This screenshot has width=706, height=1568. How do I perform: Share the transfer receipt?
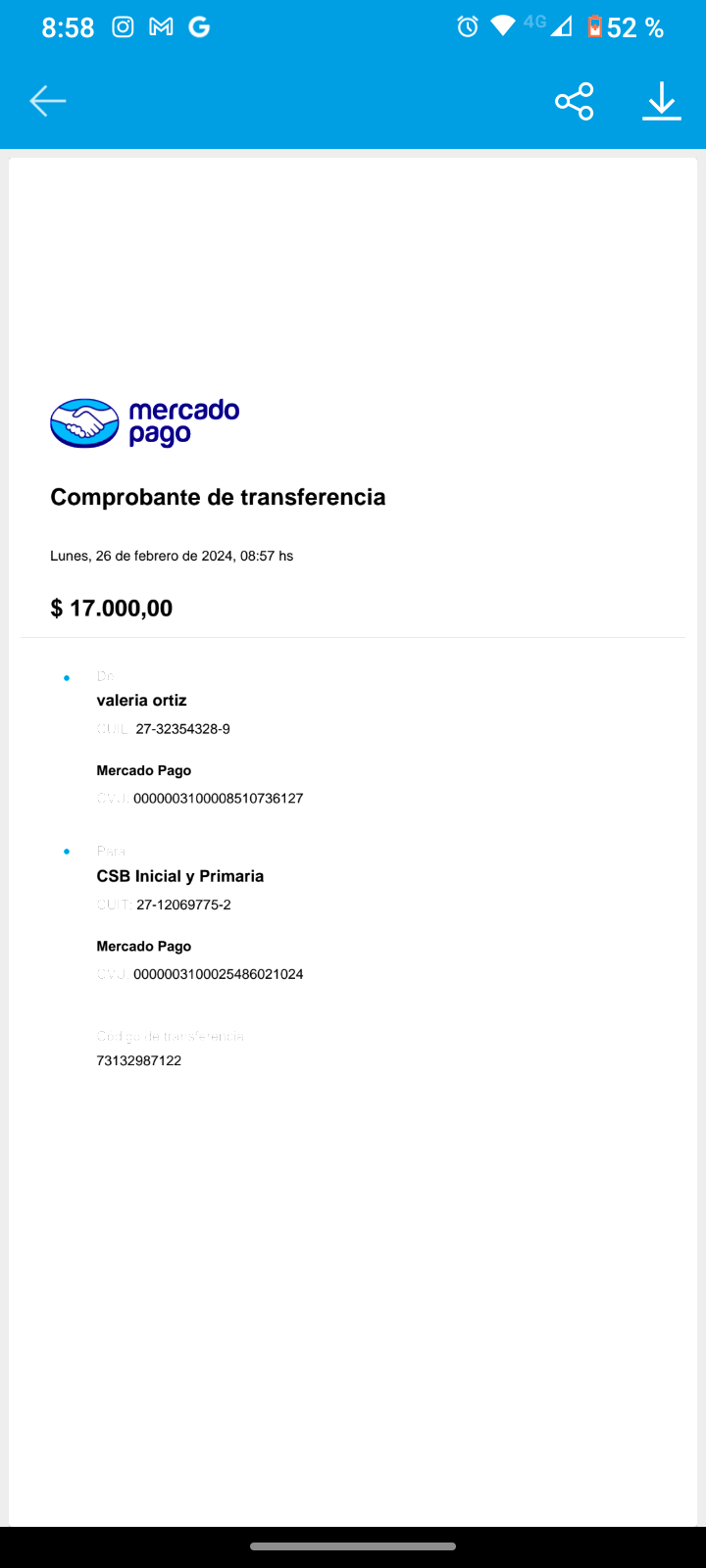click(x=574, y=101)
